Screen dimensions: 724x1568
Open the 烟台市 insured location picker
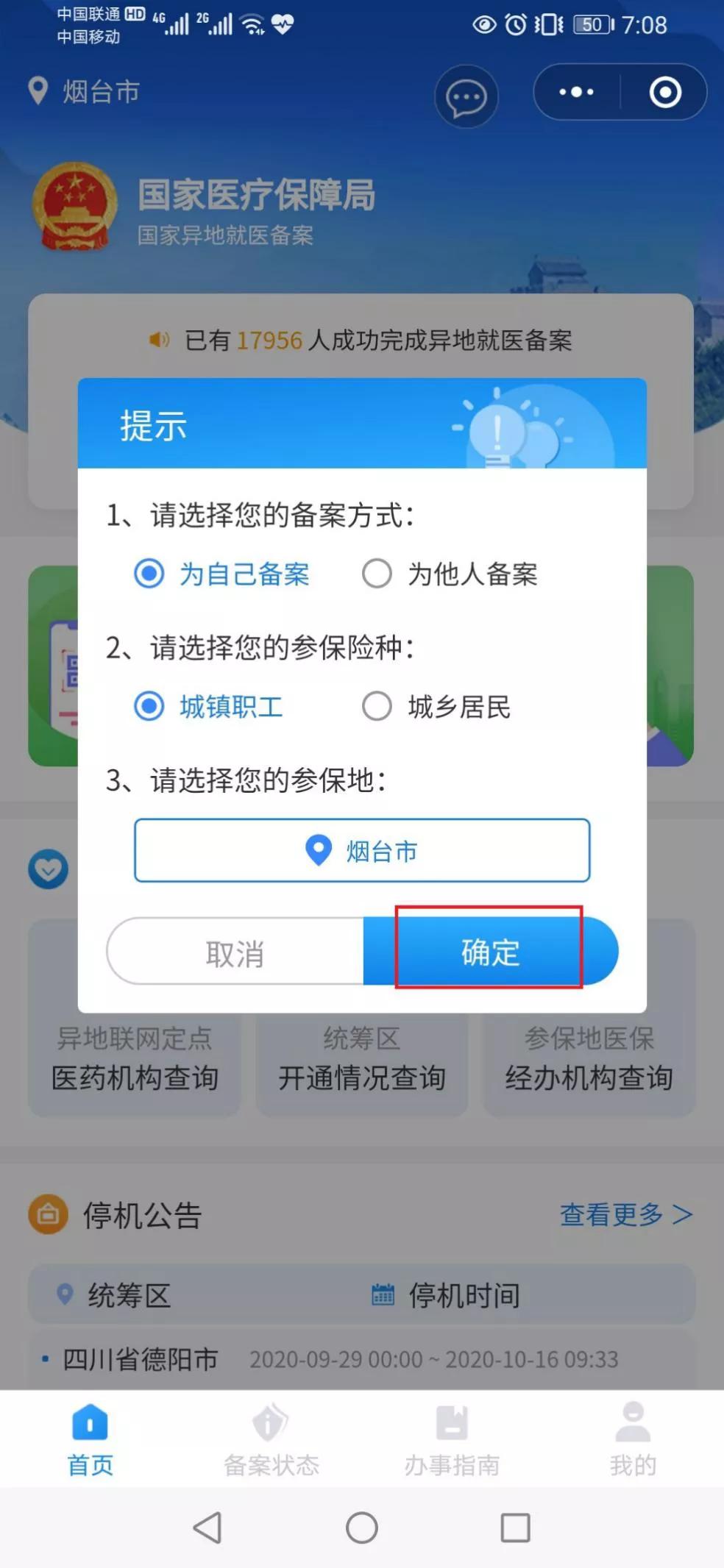tap(362, 850)
